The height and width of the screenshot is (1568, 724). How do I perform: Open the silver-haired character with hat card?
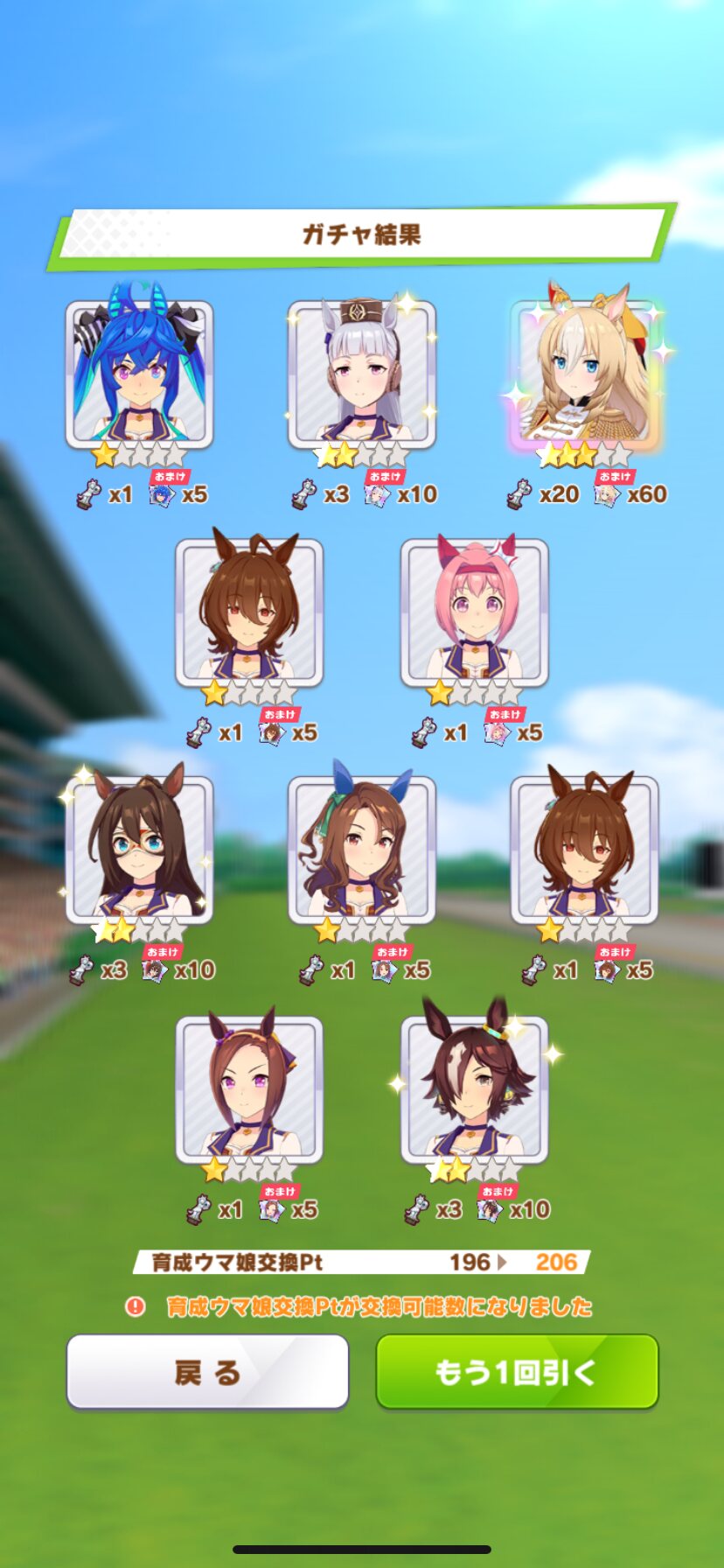[361, 374]
